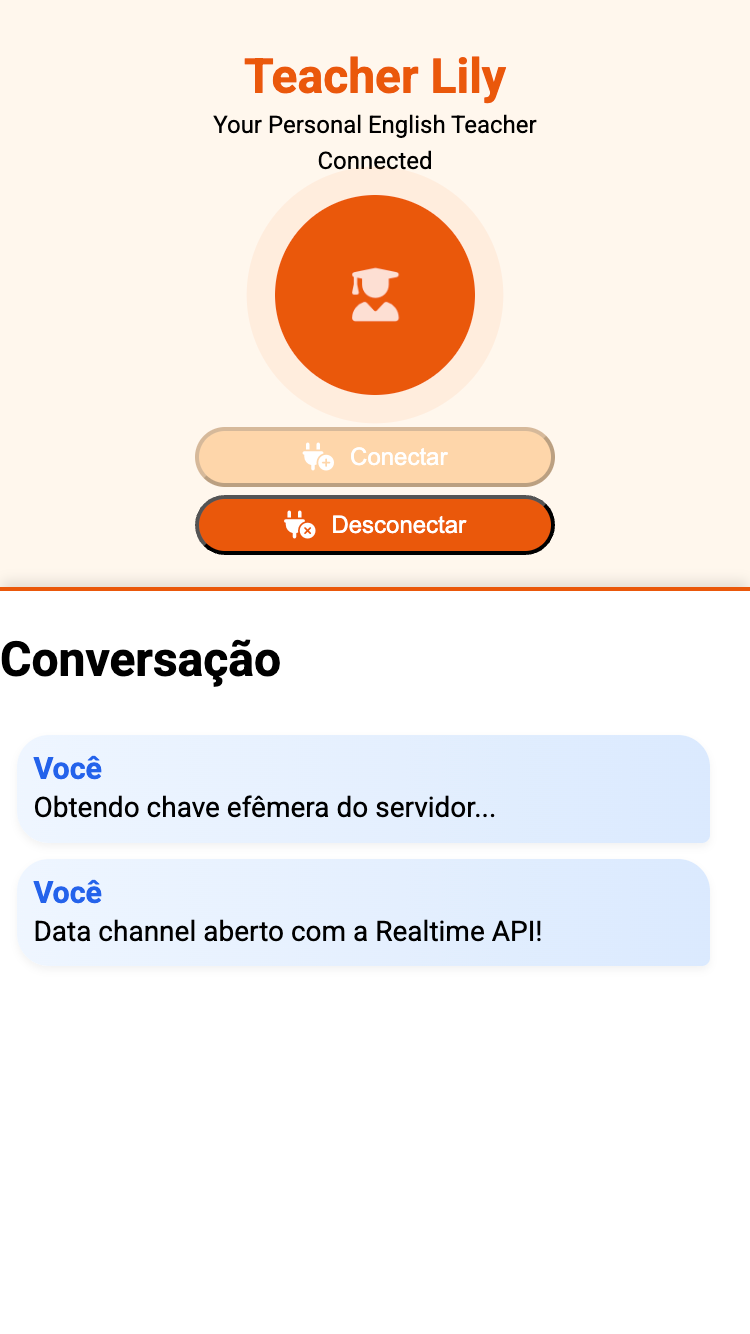Click the avatar's glowing halo ring
Viewport: 750px width, 1334px height.
coord(374,185)
